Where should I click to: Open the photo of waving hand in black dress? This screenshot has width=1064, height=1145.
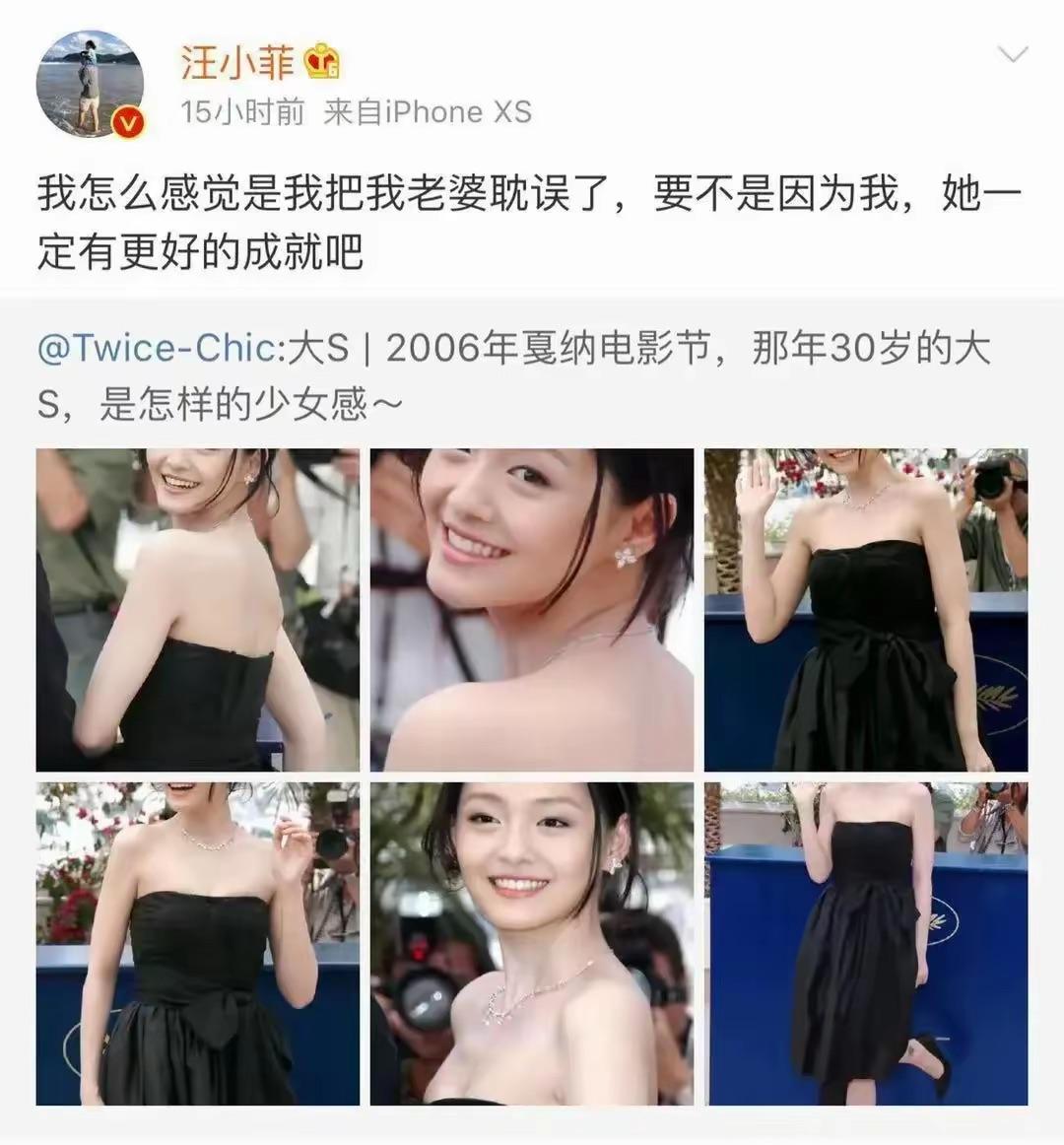tap(865, 610)
